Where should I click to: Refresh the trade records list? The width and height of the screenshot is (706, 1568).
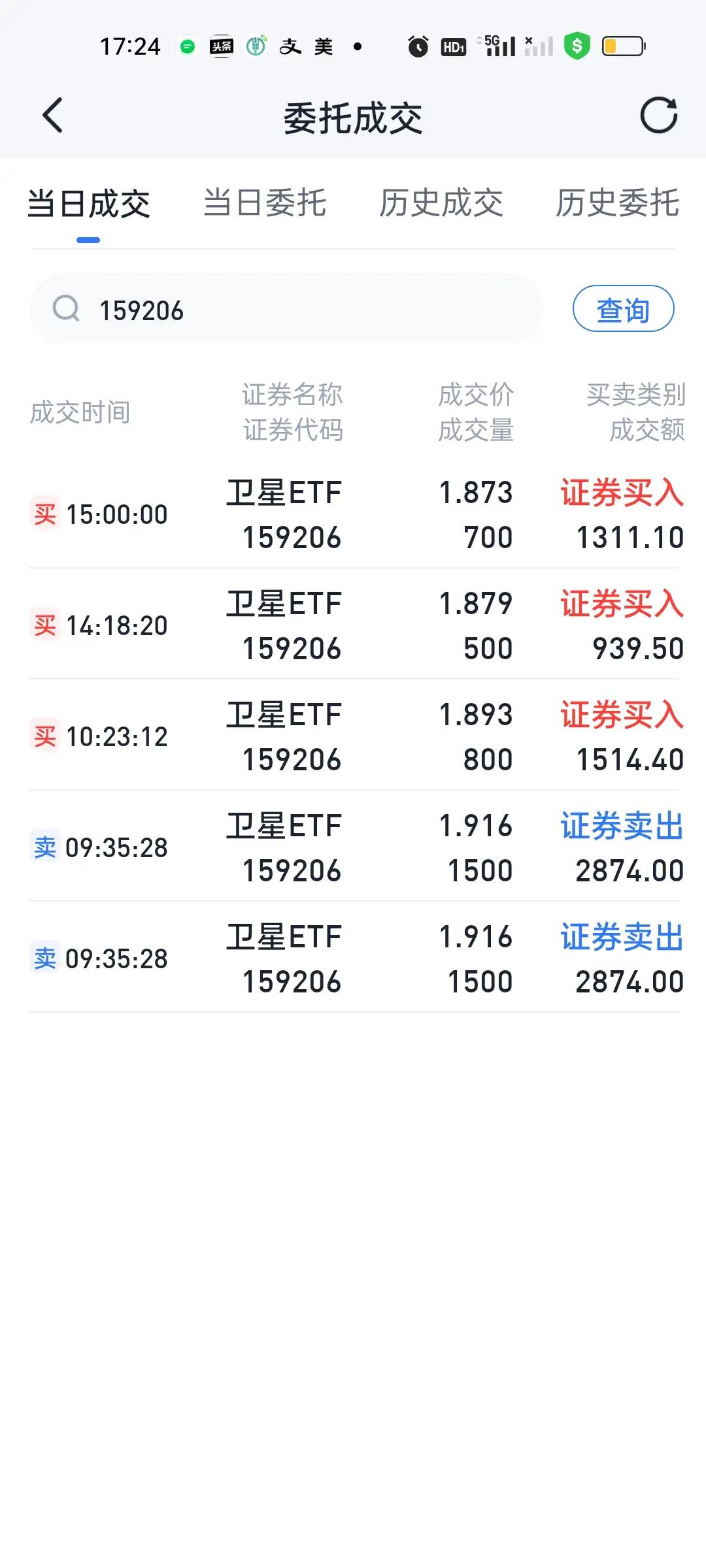coord(658,116)
